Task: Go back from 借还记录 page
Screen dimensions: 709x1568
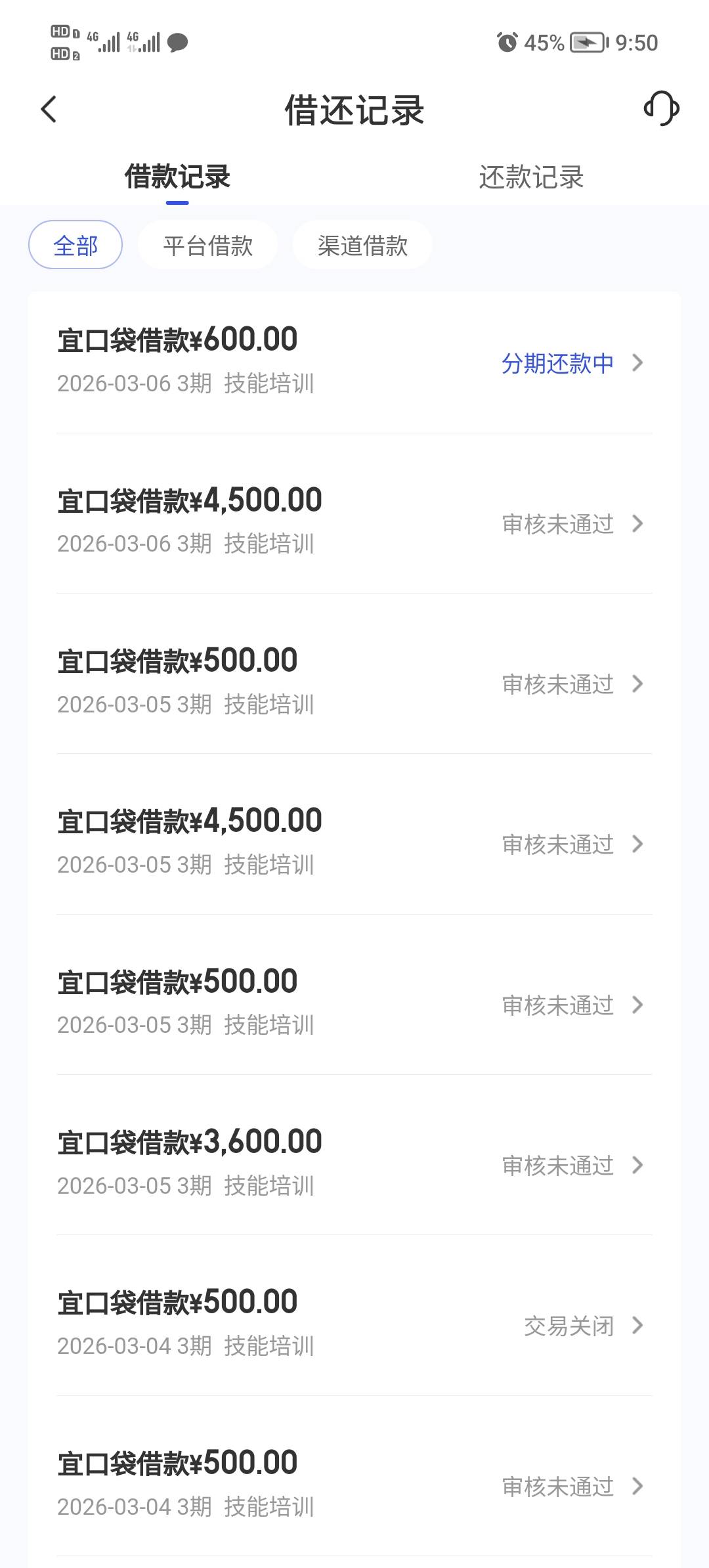Action: coord(49,109)
